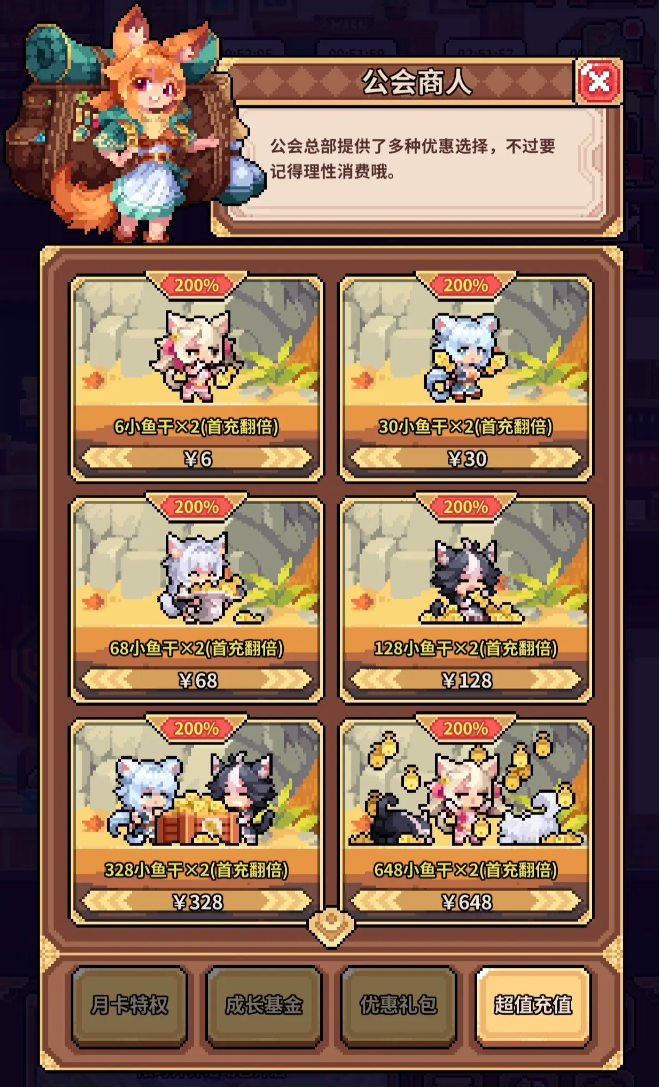Go to the 优惠礼包 tab
This screenshot has width=659, height=1087.
point(399,1005)
